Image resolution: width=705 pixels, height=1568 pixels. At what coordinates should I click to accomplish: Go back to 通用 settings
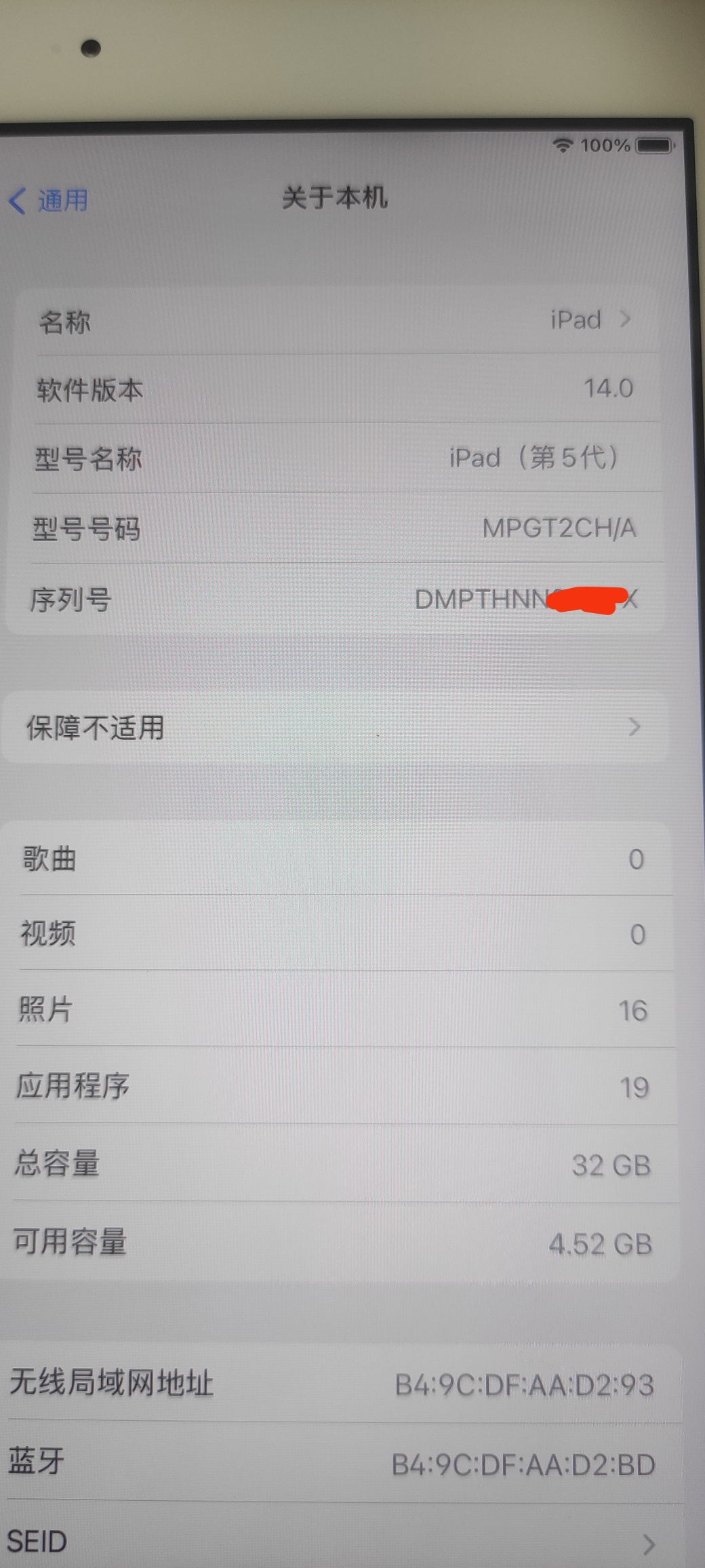(x=49, y=200)
